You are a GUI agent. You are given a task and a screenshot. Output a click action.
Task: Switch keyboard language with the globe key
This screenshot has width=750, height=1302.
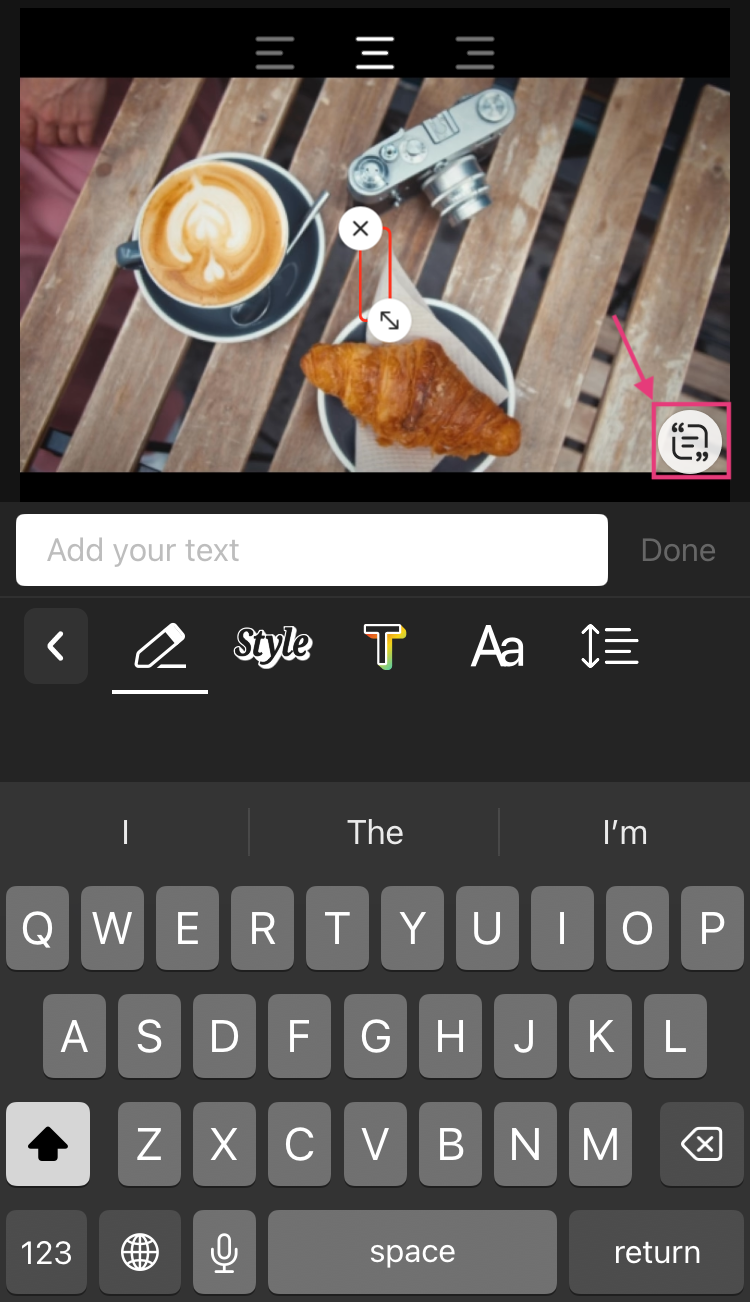point(140,1252)
